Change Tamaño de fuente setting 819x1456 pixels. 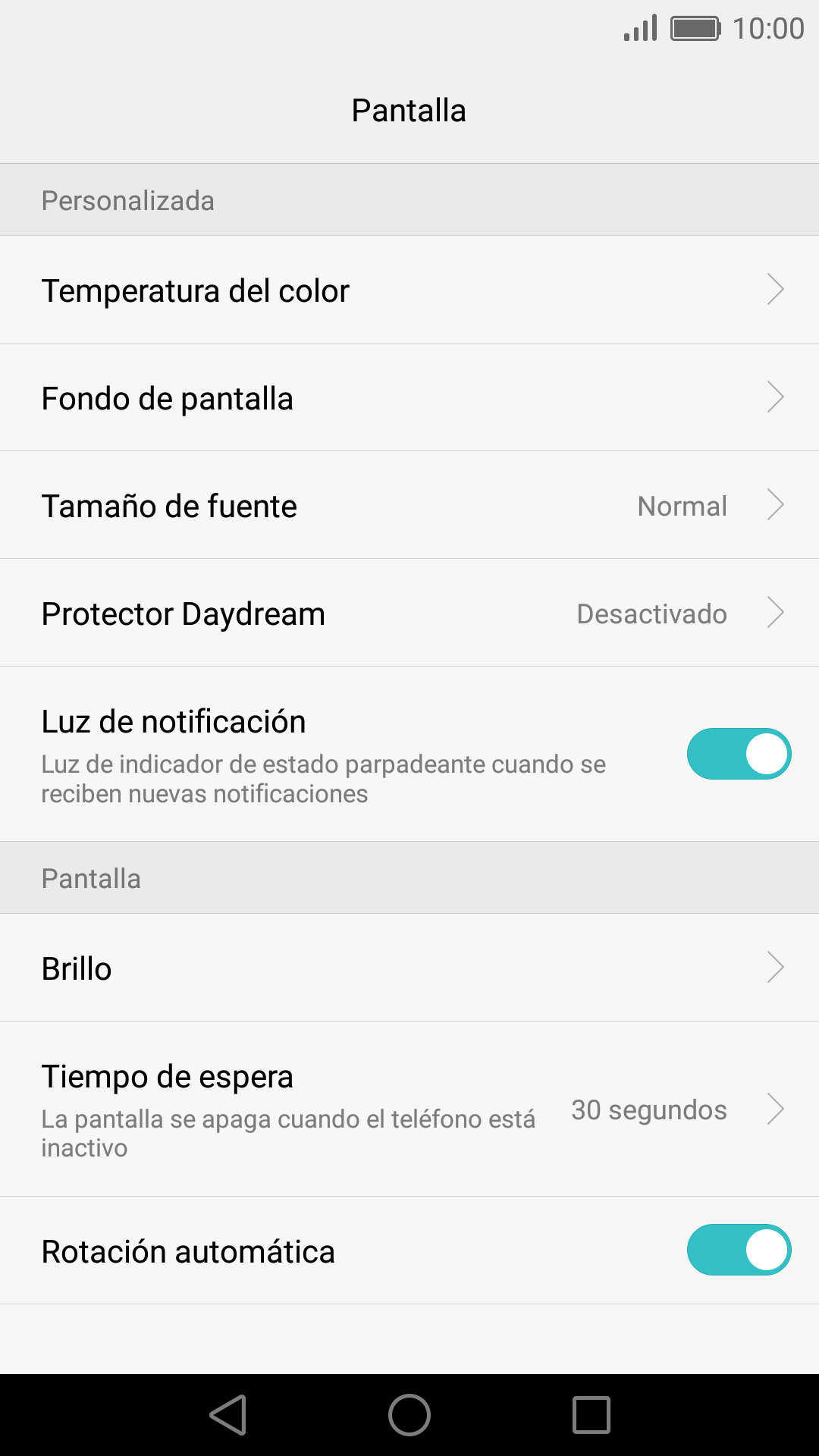click(x=409, y=505)
